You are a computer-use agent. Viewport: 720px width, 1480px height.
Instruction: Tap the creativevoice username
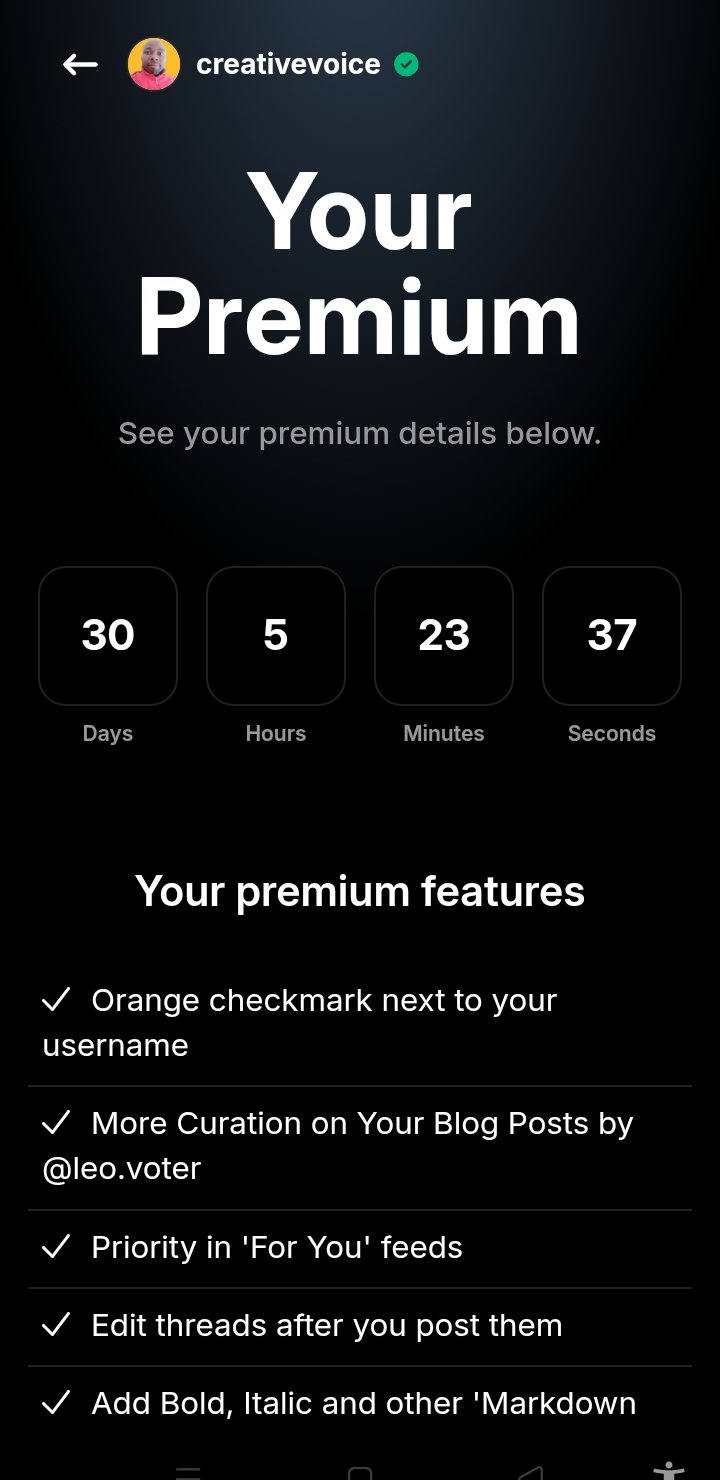coord(288,64)
